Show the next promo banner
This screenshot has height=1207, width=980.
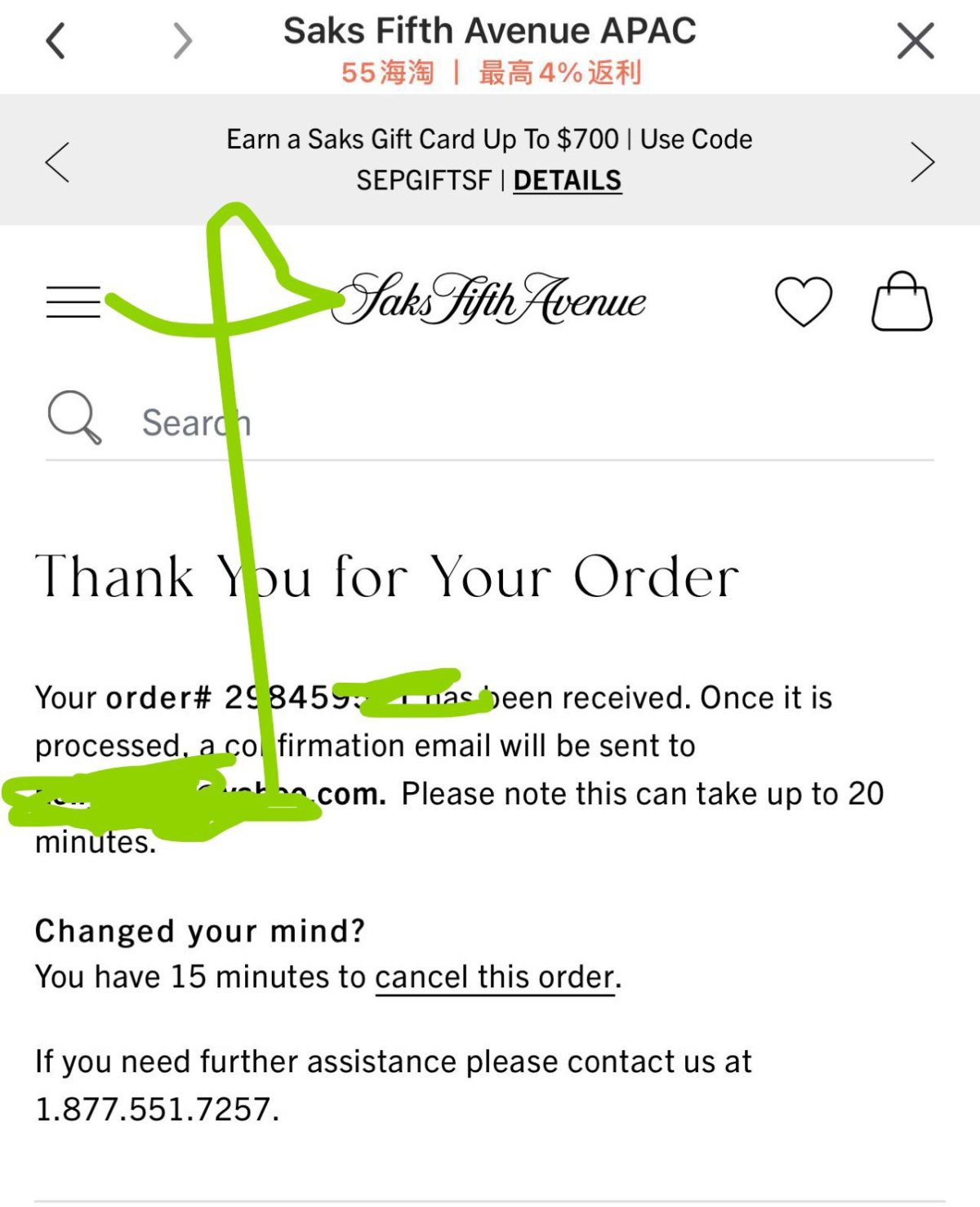922,162
